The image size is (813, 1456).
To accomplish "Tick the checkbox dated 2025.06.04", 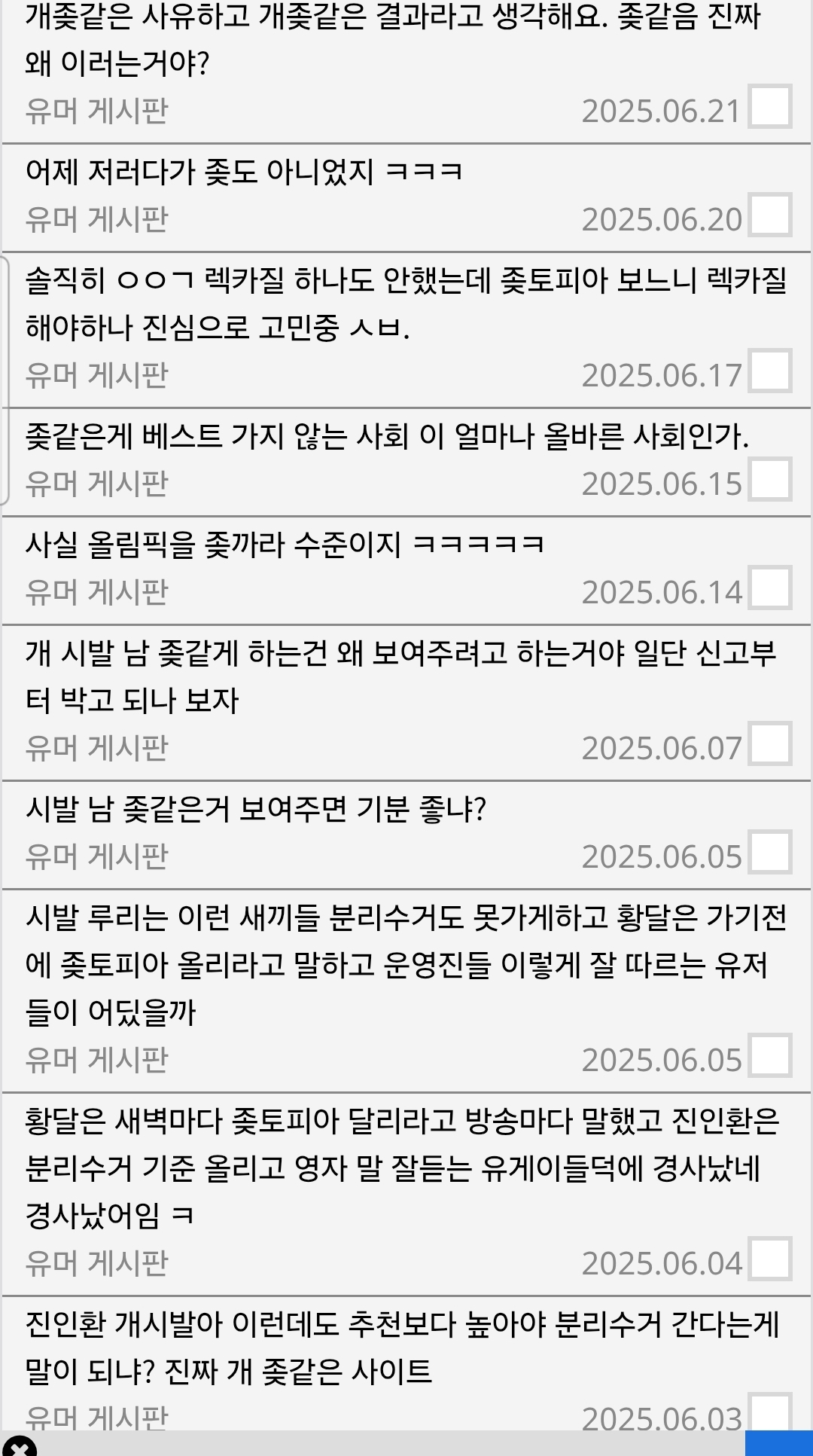I will [769, 1259].
